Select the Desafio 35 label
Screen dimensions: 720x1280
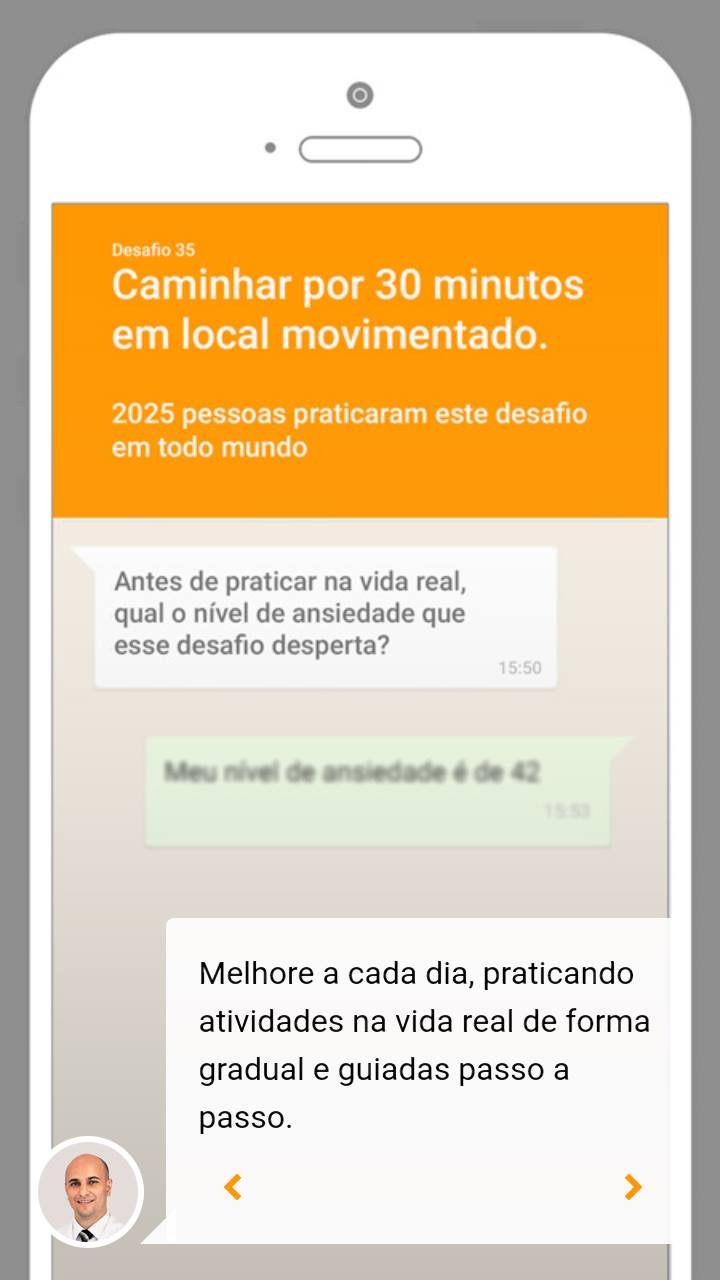(x=154, y=250)
